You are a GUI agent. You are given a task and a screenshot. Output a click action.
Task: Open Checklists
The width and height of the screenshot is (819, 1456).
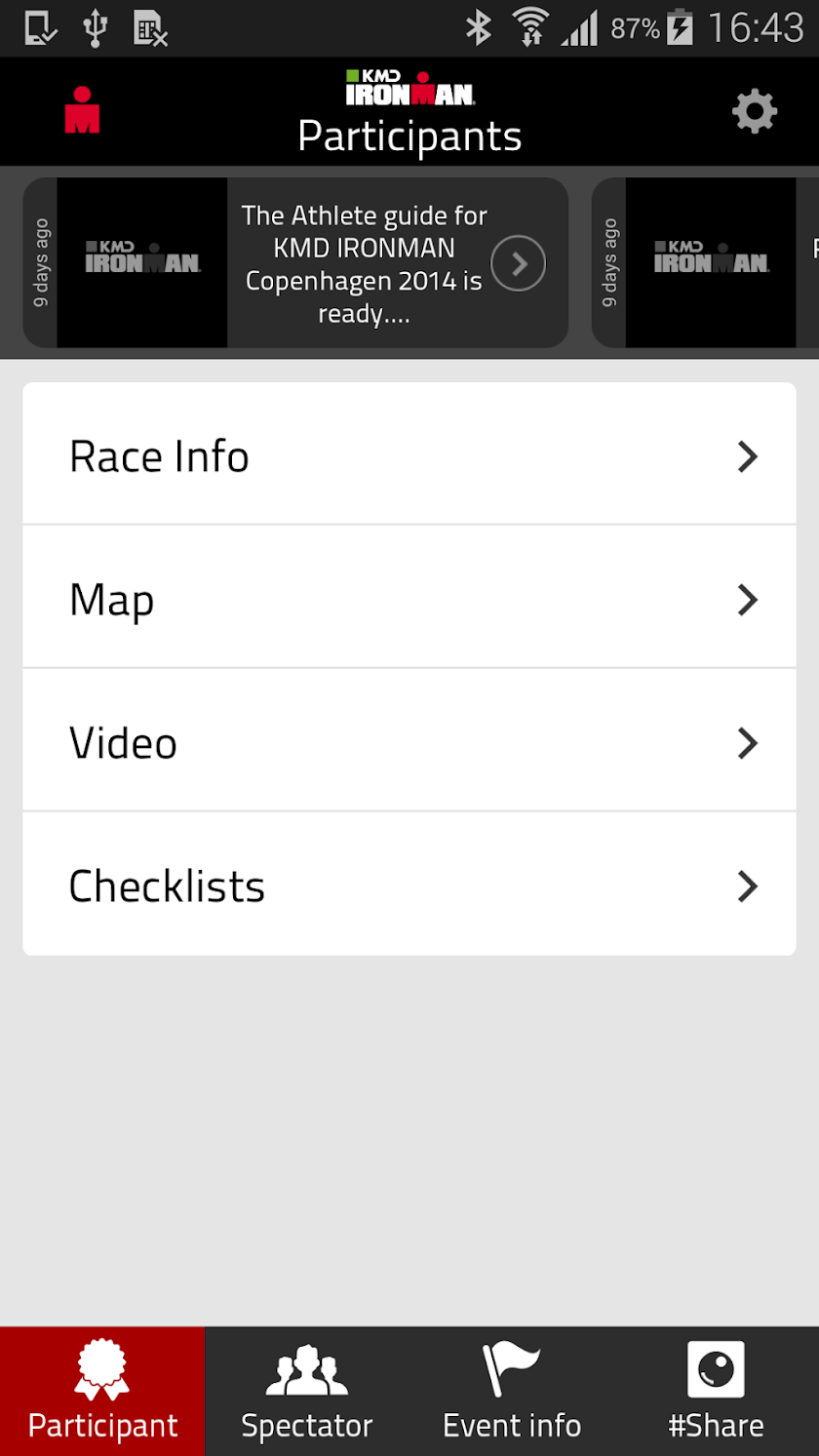click(409, 885)
